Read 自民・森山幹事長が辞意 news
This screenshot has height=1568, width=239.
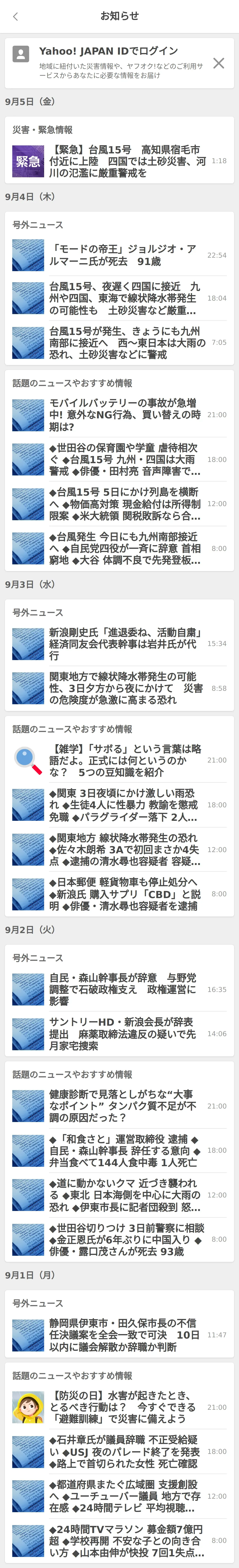point(122,989)
